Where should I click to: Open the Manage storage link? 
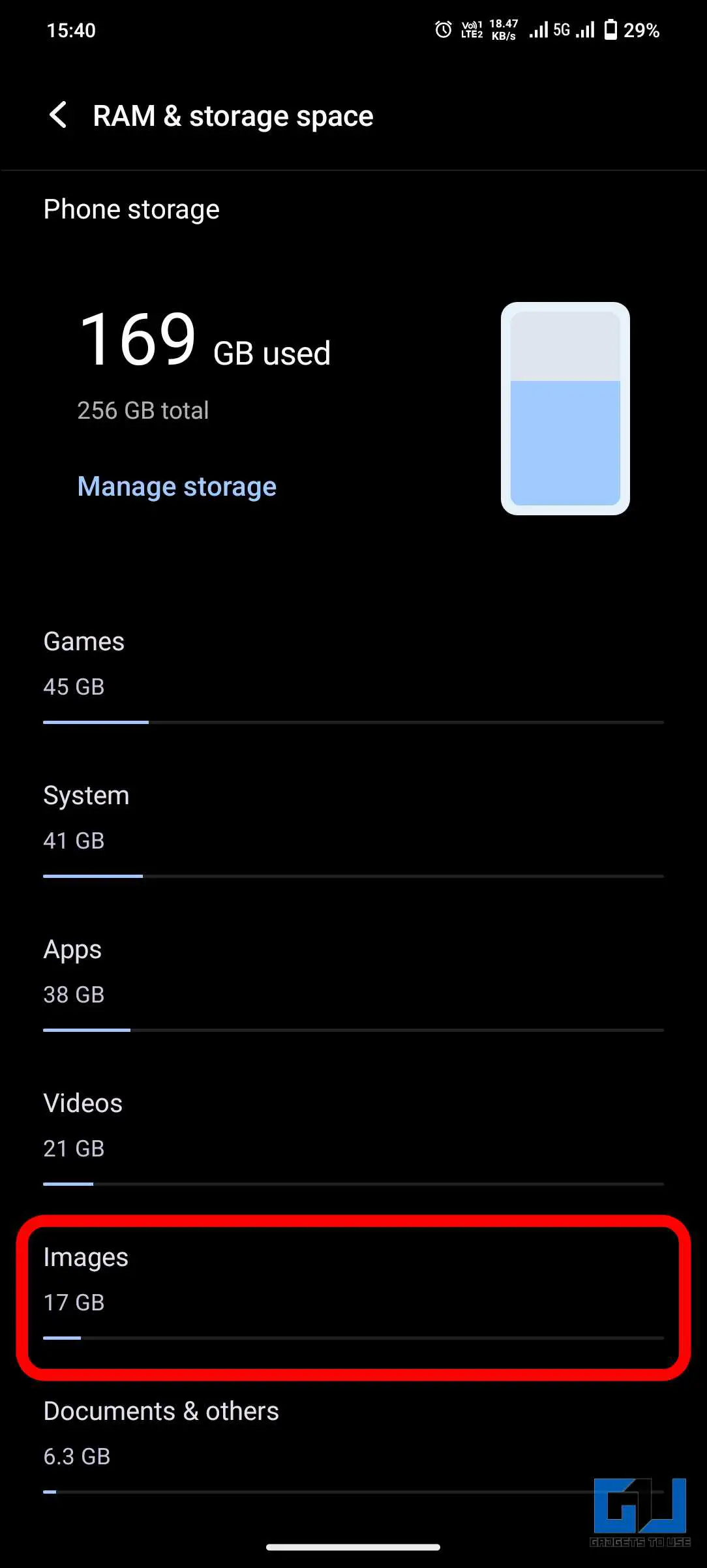[x=177, y=487]
